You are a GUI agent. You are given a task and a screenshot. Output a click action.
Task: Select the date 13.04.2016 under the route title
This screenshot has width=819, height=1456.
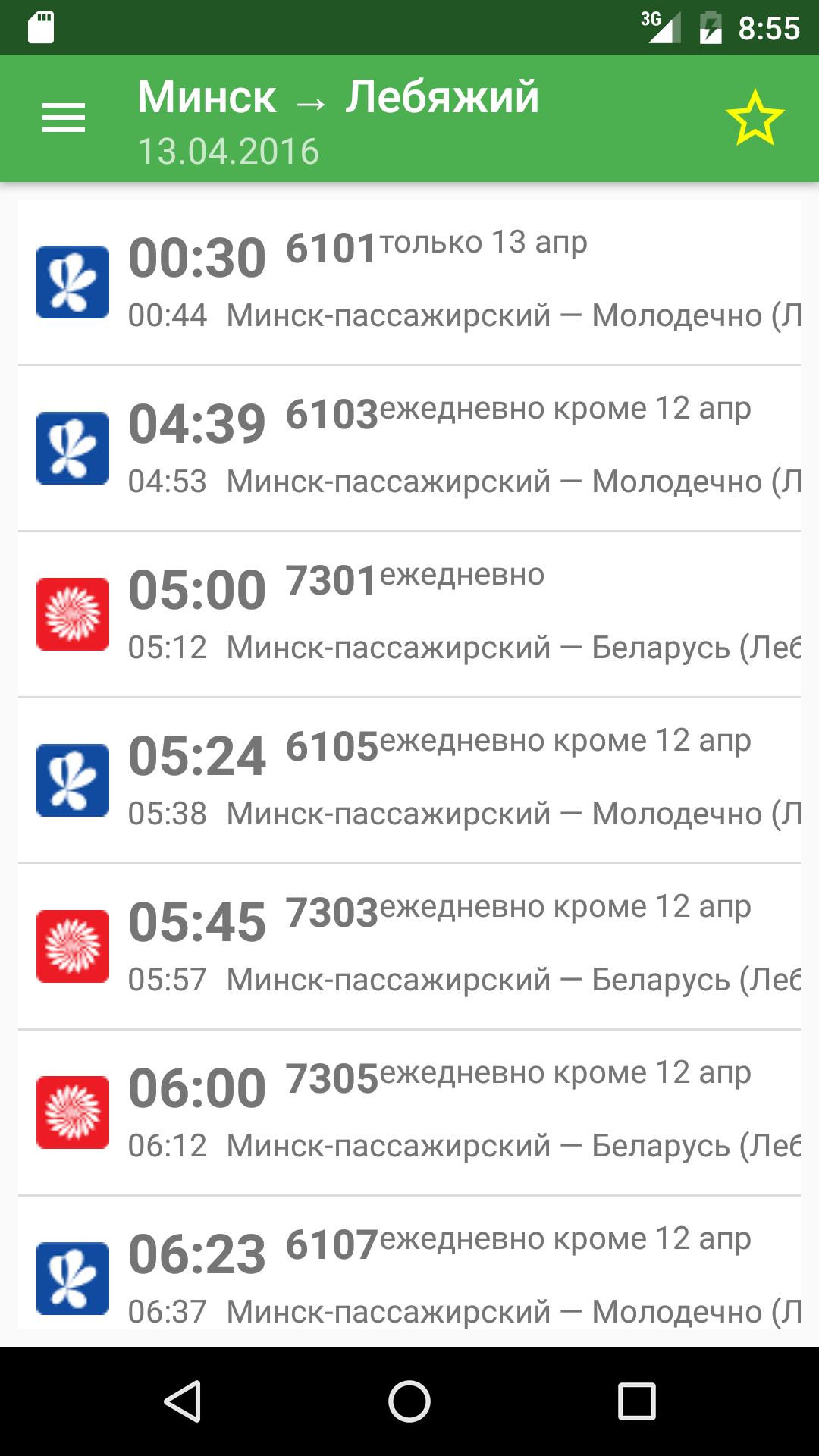pyautogui.click(x=230, y=150)
